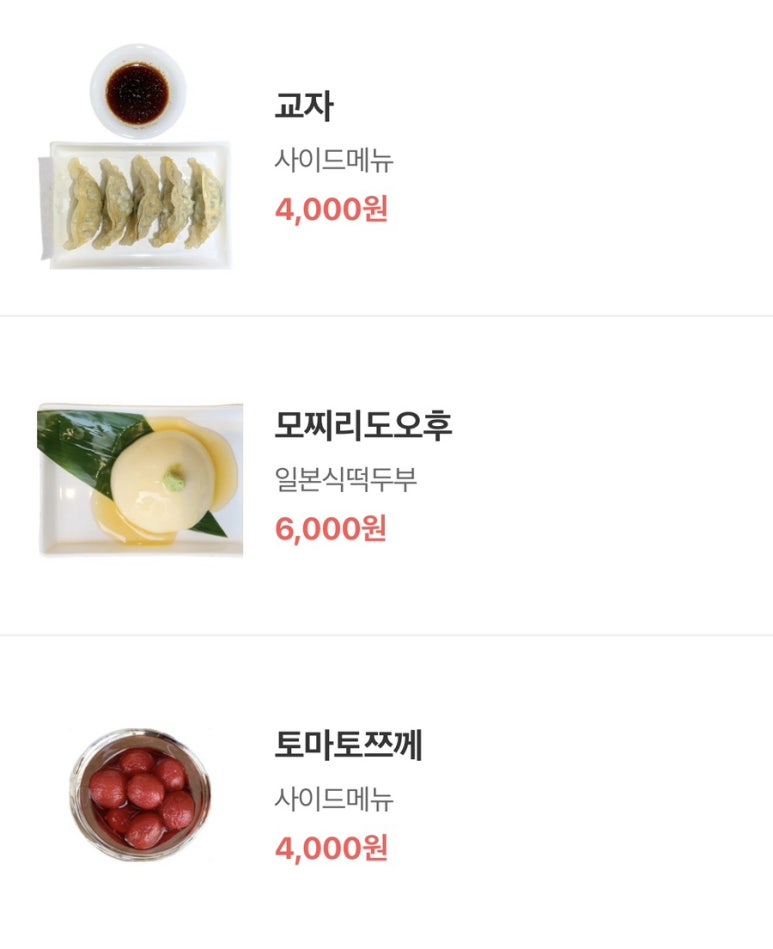Select the 모찌리도오후 menu item

coord(363,426)
